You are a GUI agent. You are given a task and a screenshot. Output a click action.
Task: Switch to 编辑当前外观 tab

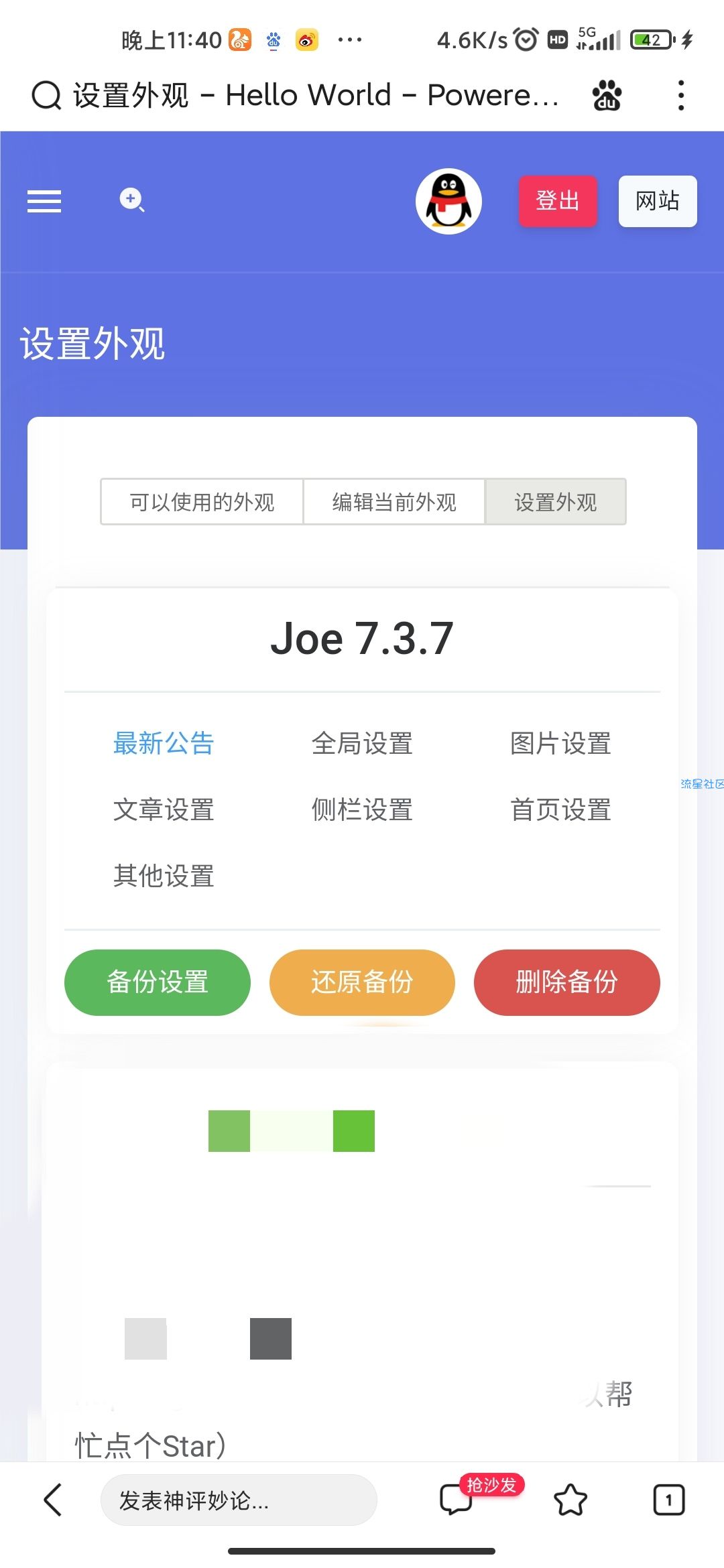394,502
